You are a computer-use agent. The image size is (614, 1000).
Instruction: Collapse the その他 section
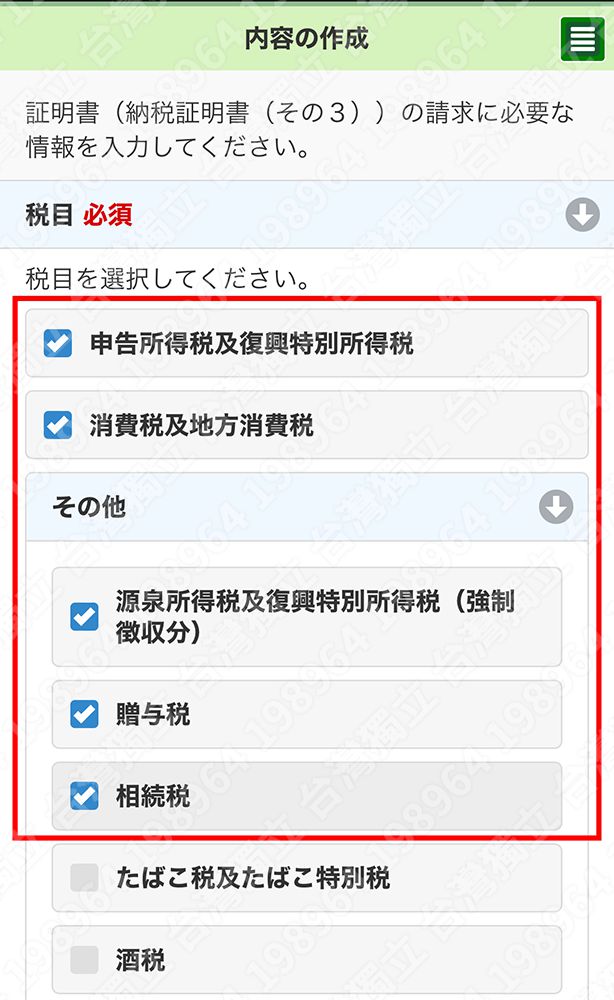click(556, 507)
